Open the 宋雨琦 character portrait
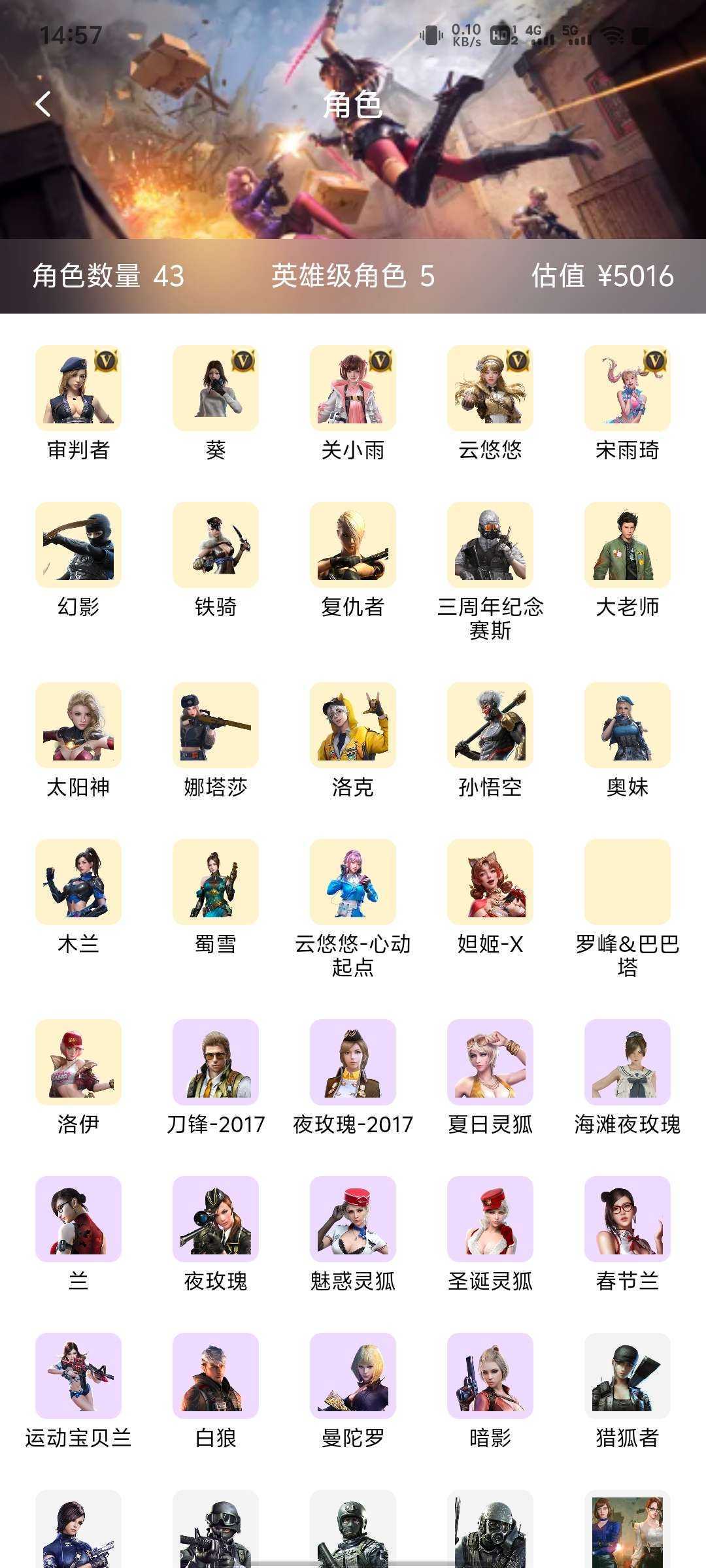This screenshot has height=1568, width=706. pyautogui.click(x=628, y=387)
